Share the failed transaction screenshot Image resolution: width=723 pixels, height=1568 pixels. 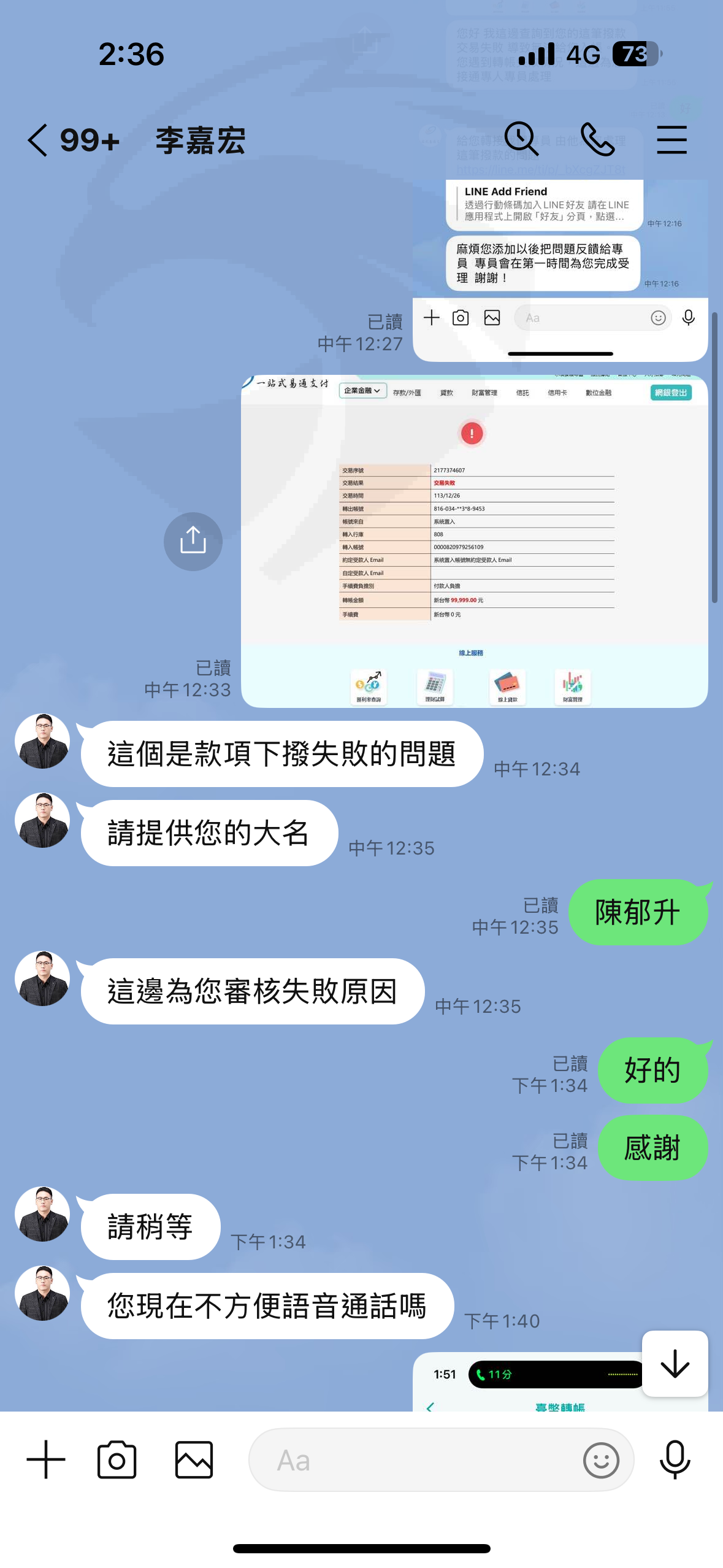pyautogui.click(x=193, y=541)
